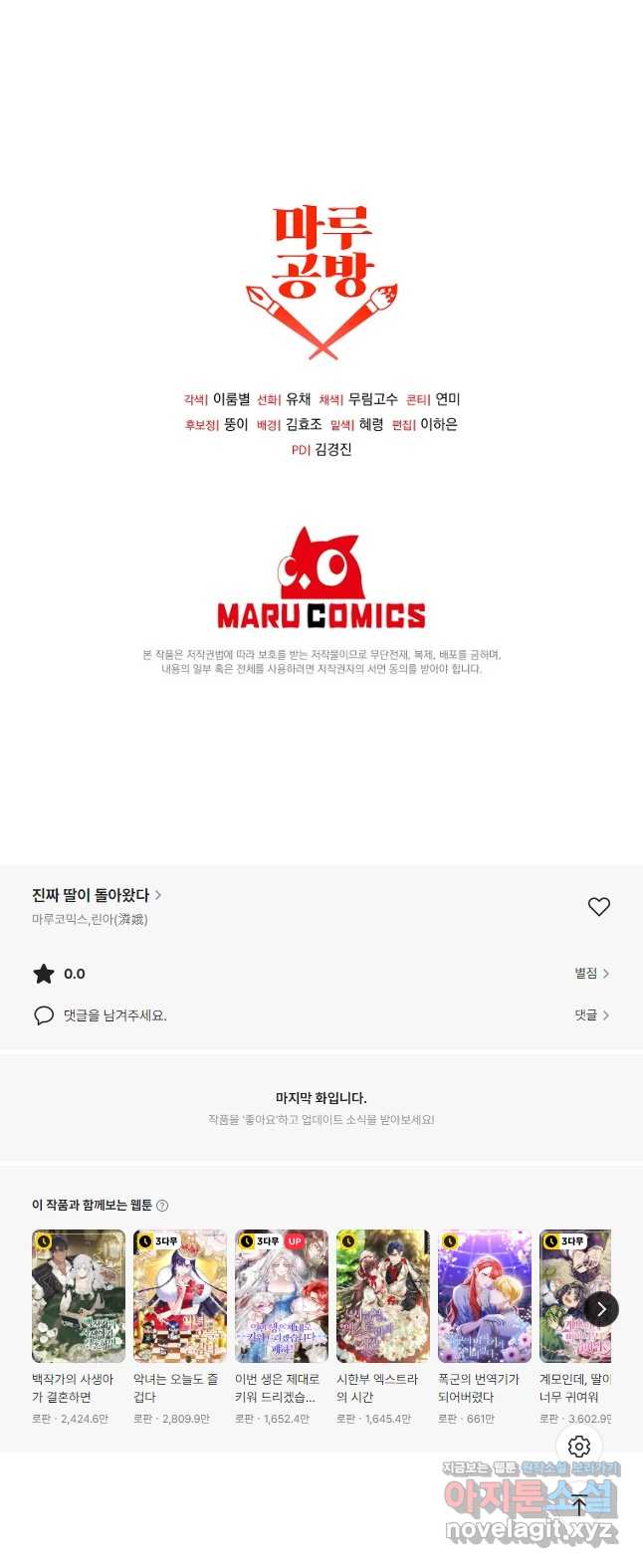Viewport: 643px width, 1568px height.
Task: Open the viewer settings gear
Action: (579, 1447)
